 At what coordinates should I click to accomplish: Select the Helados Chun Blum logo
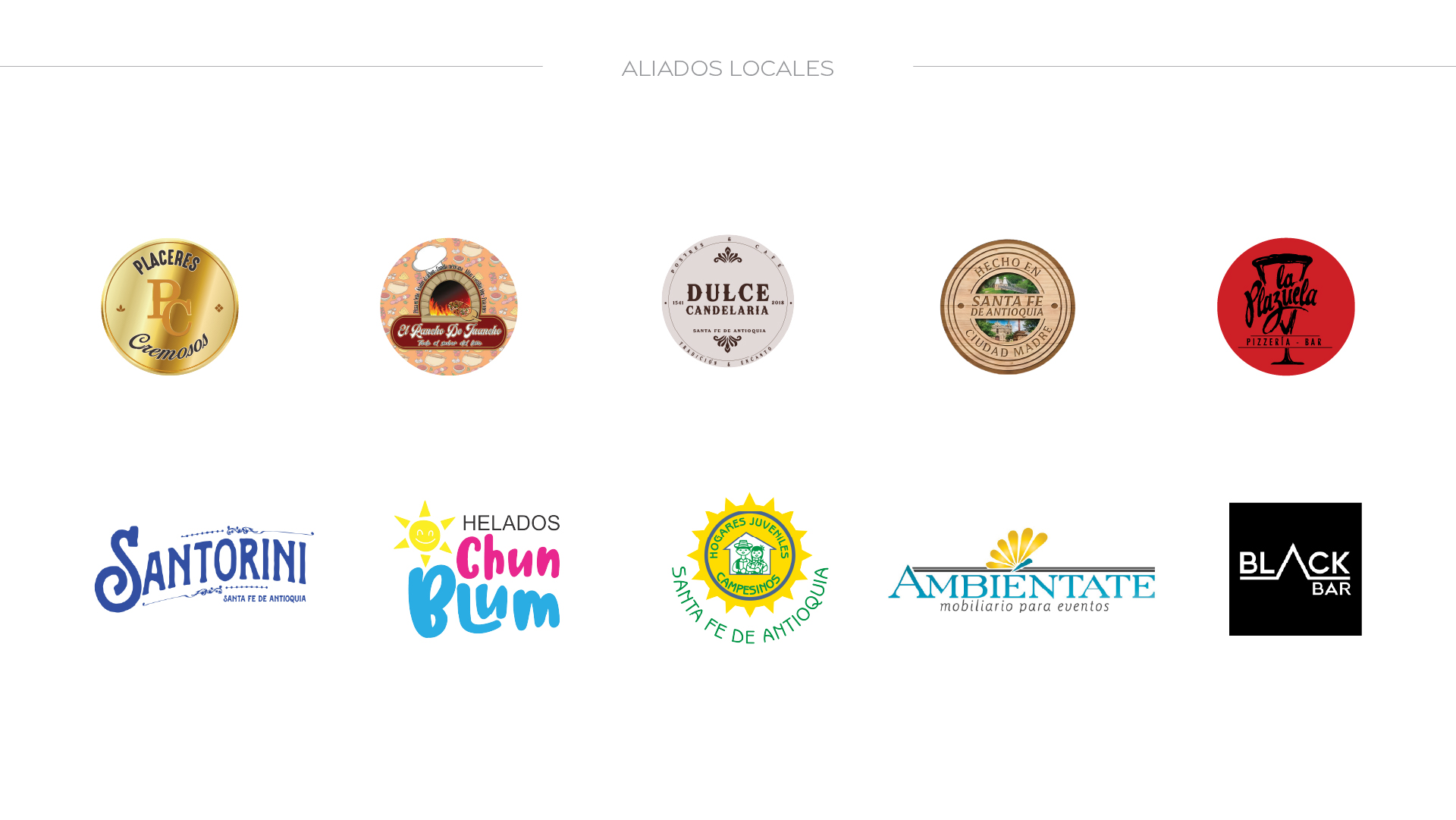(x=477, y=569)
